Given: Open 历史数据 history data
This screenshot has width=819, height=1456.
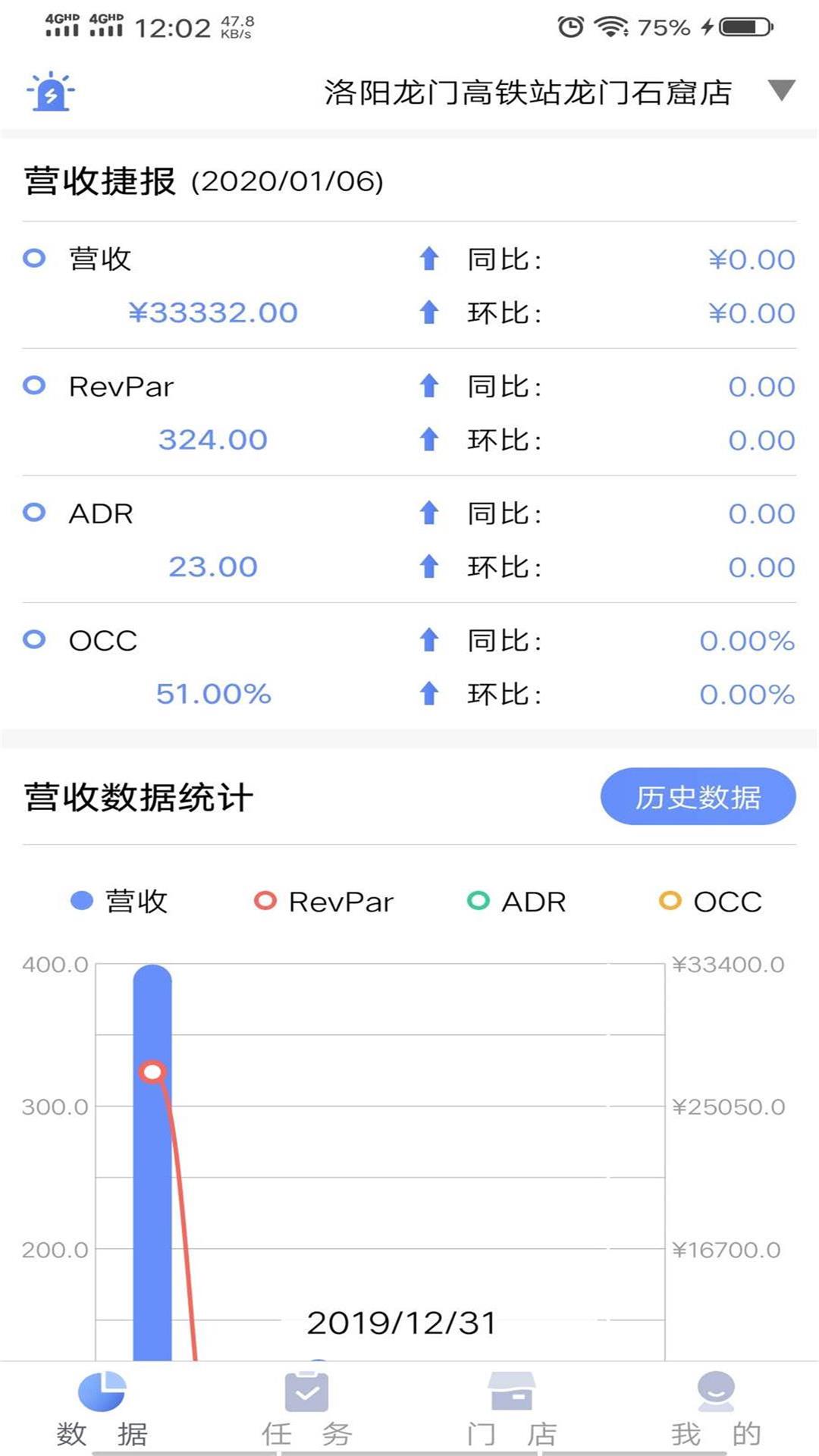Looking at the screenshot, I should (x=698, y=796).
